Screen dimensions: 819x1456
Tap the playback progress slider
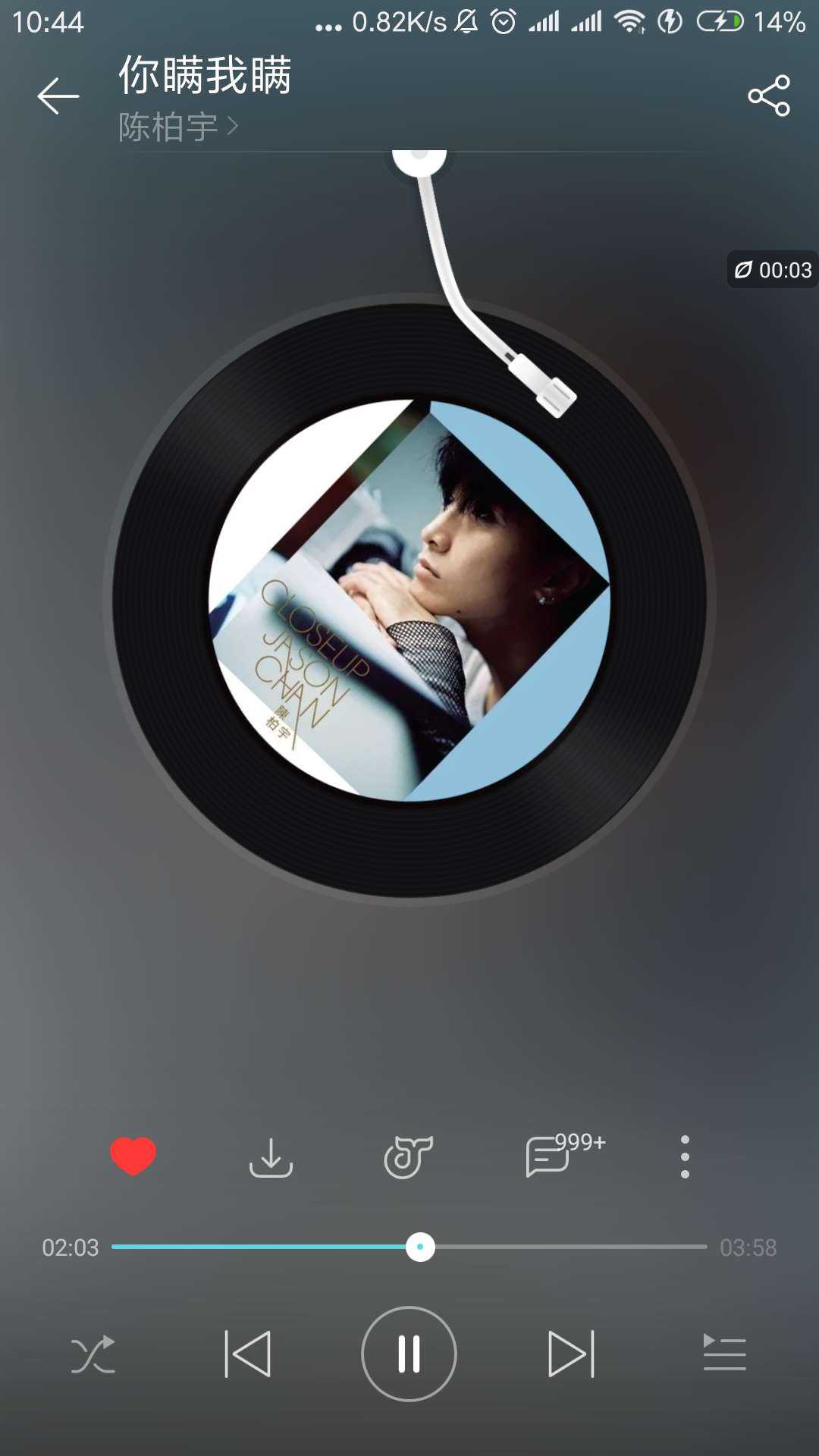[x=420, y=1247]
